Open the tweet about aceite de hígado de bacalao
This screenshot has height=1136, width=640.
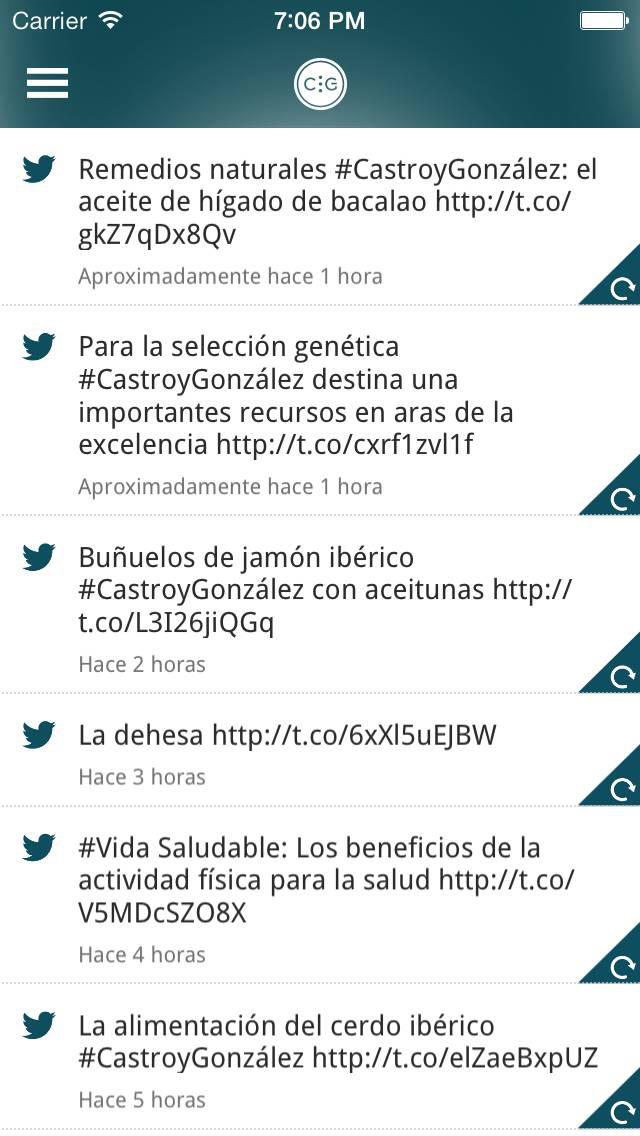tap(320, 217)
